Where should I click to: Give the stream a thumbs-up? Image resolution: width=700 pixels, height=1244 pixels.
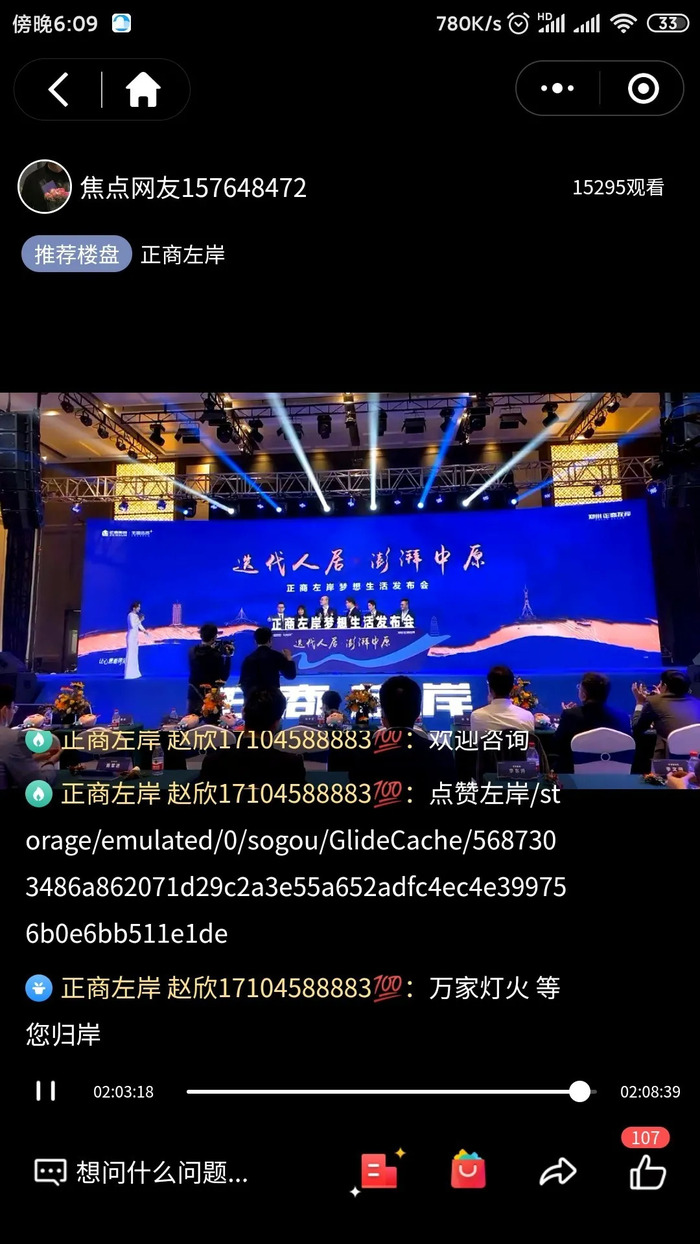[x=647, y=1171]
